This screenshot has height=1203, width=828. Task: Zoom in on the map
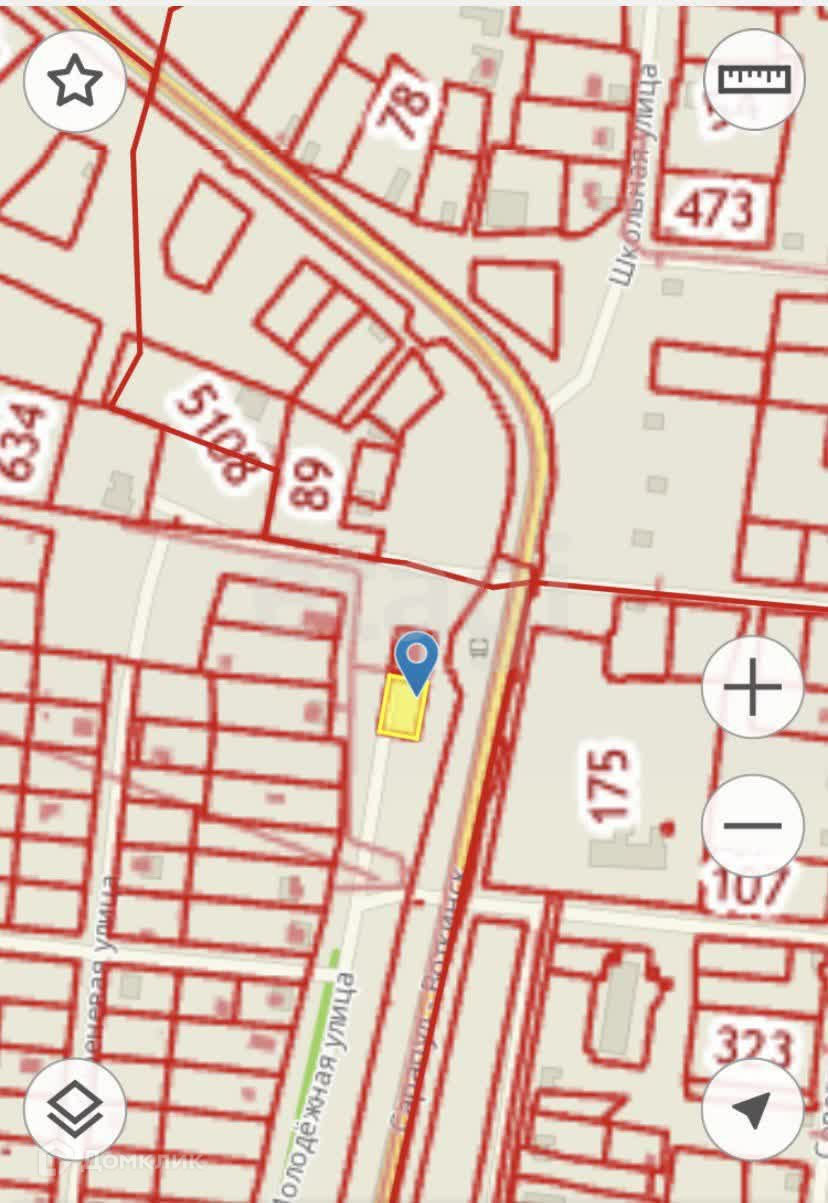pyautogui.click(x=753, y=688)
